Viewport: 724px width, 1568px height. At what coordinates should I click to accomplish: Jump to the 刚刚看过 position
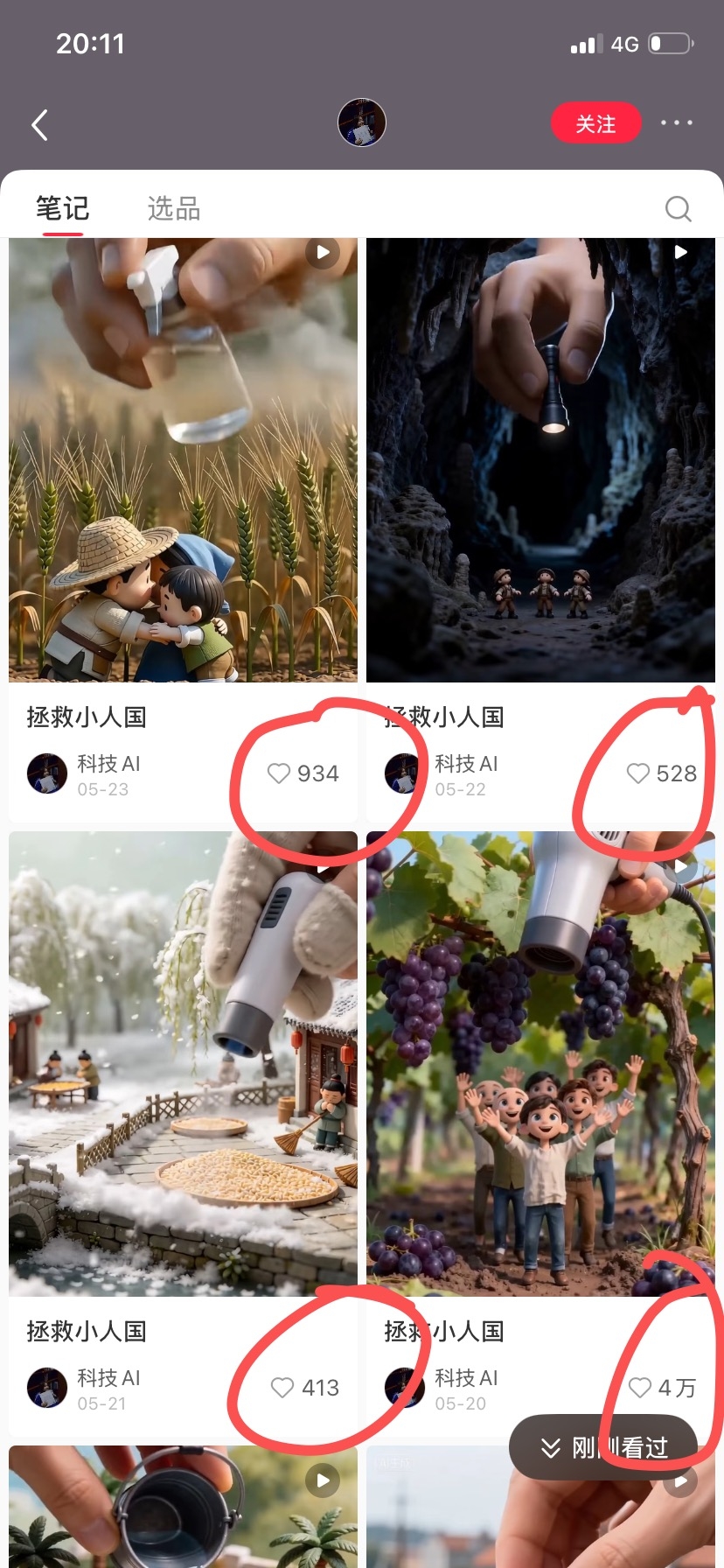tap(603, 1448)
